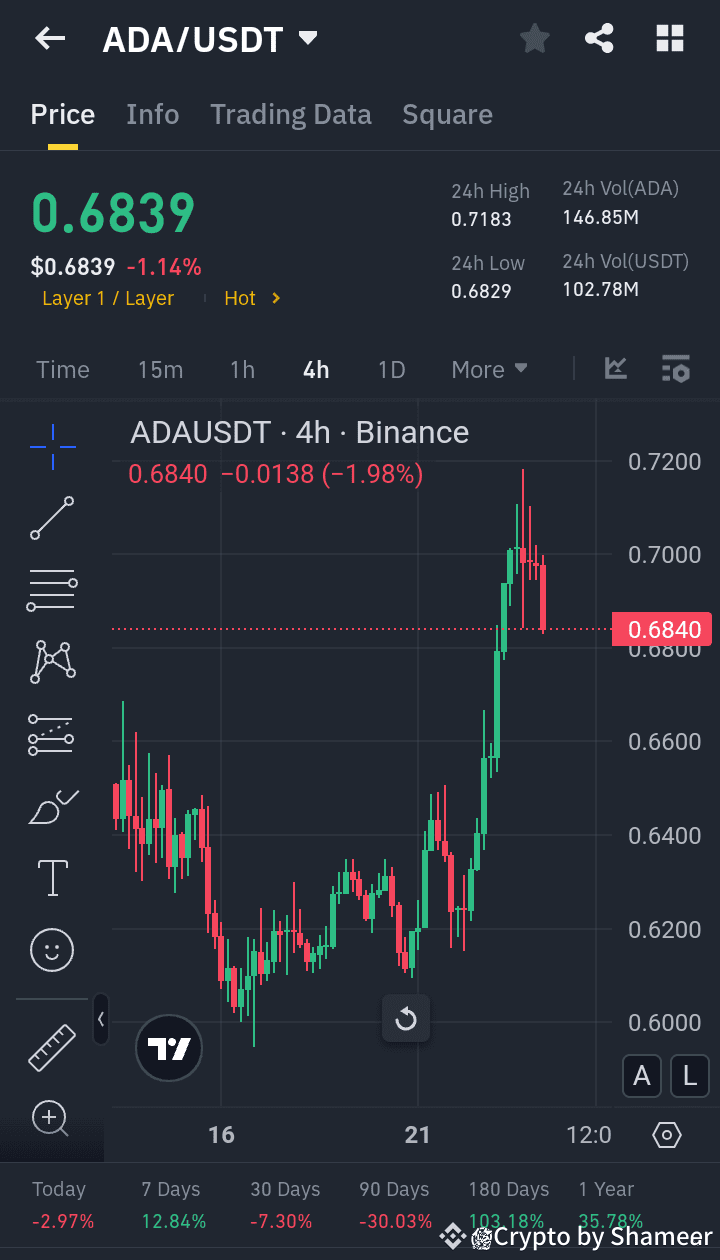Collapse the drawing tools sidebar chevron
This screenshot has height=1260, width=720.
101,1020
